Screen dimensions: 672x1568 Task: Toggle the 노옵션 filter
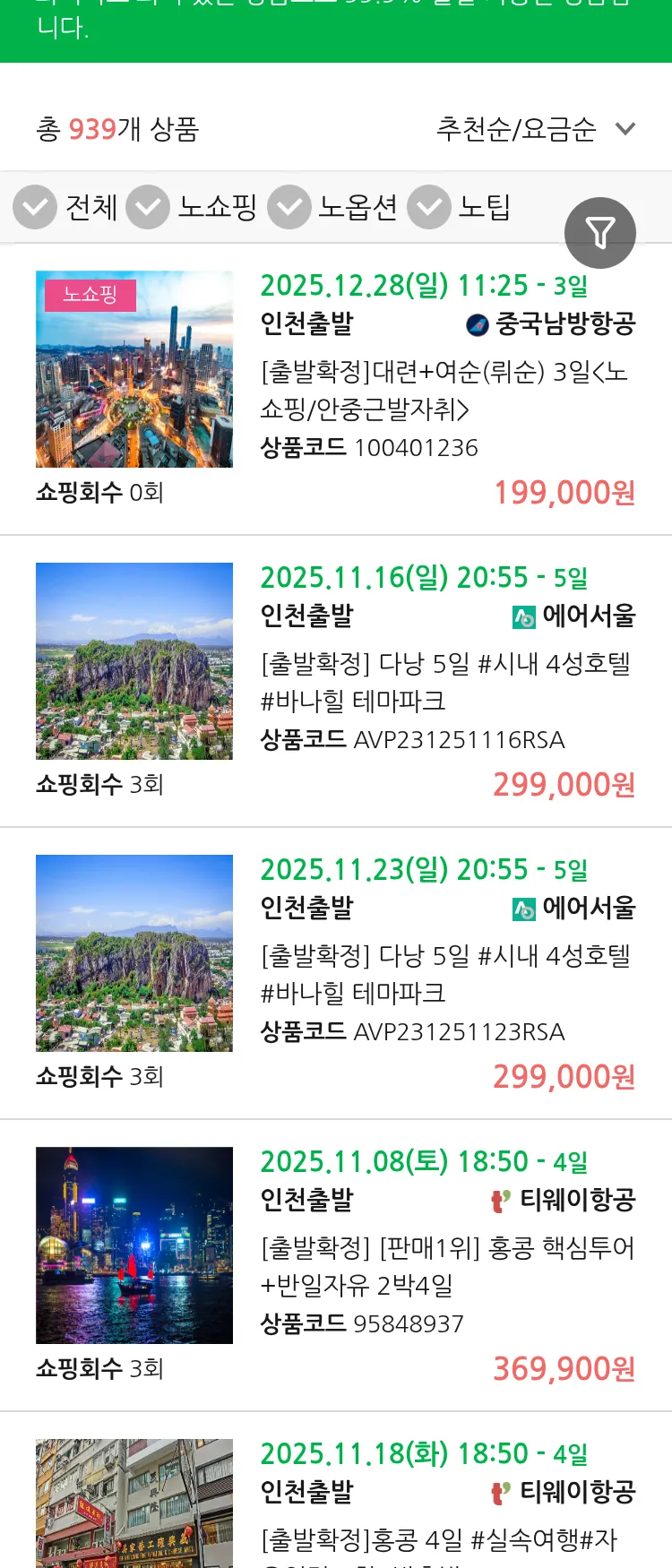[x=289, y=206]
